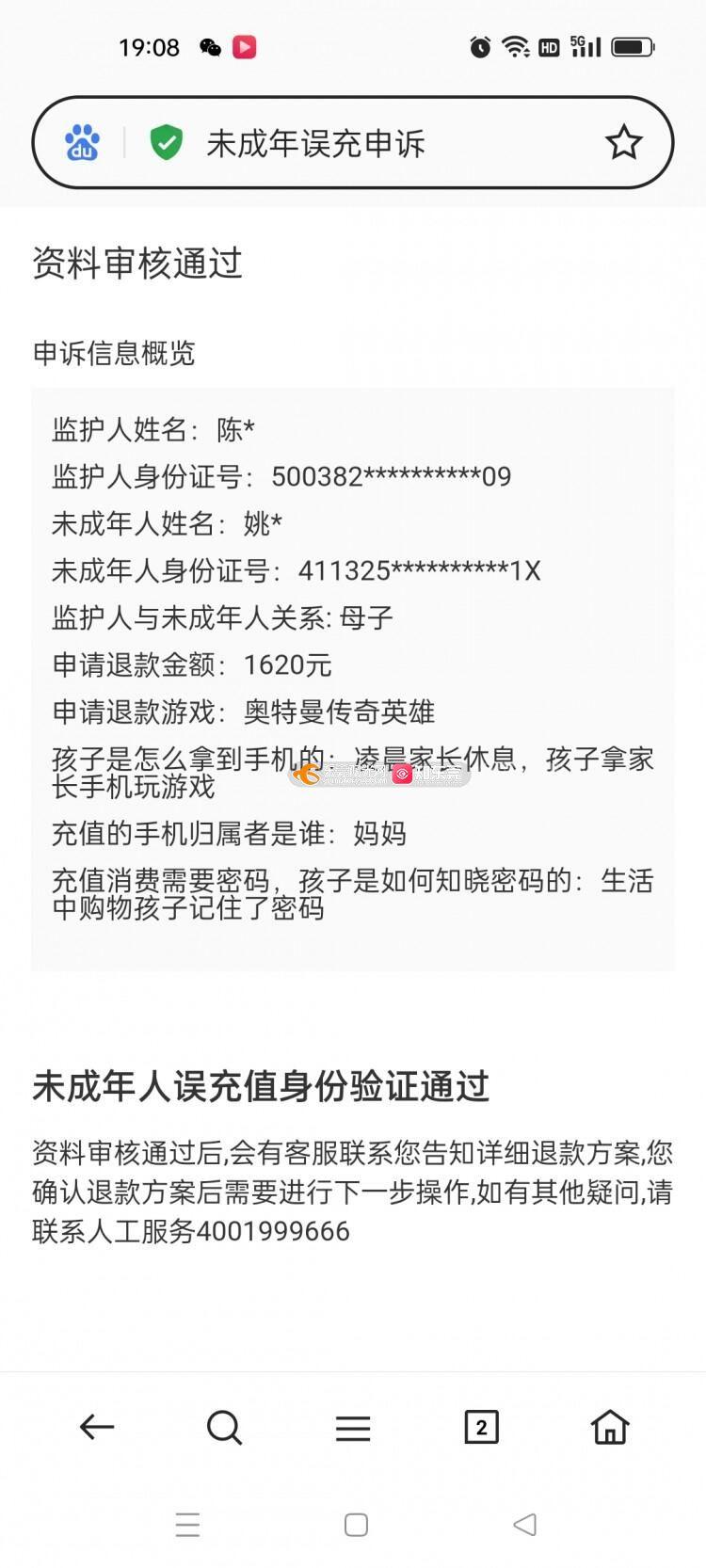
Task: Open the system recent apps button
Action: pyautogui.click(x=187, y=1525)
